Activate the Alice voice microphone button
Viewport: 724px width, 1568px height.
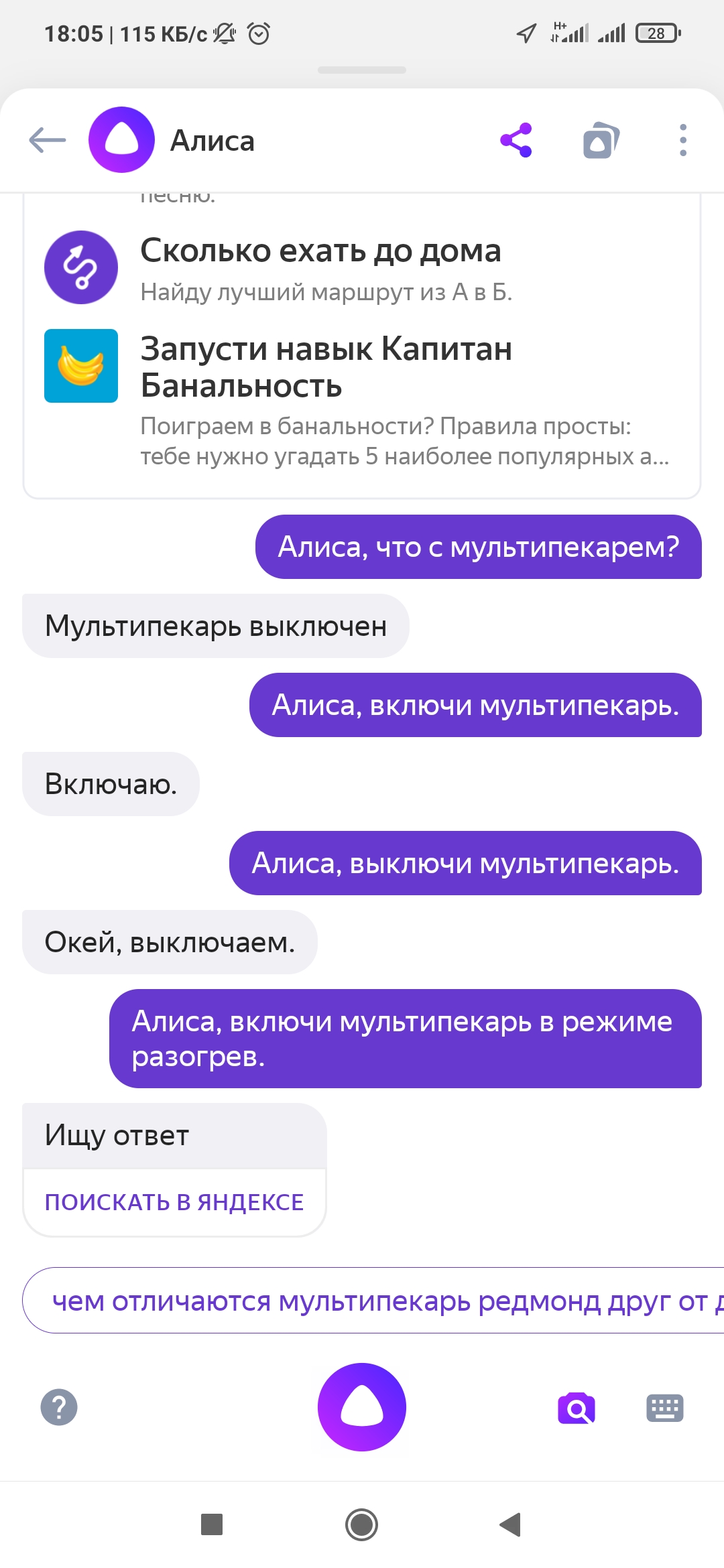(x=362, y=1407)
